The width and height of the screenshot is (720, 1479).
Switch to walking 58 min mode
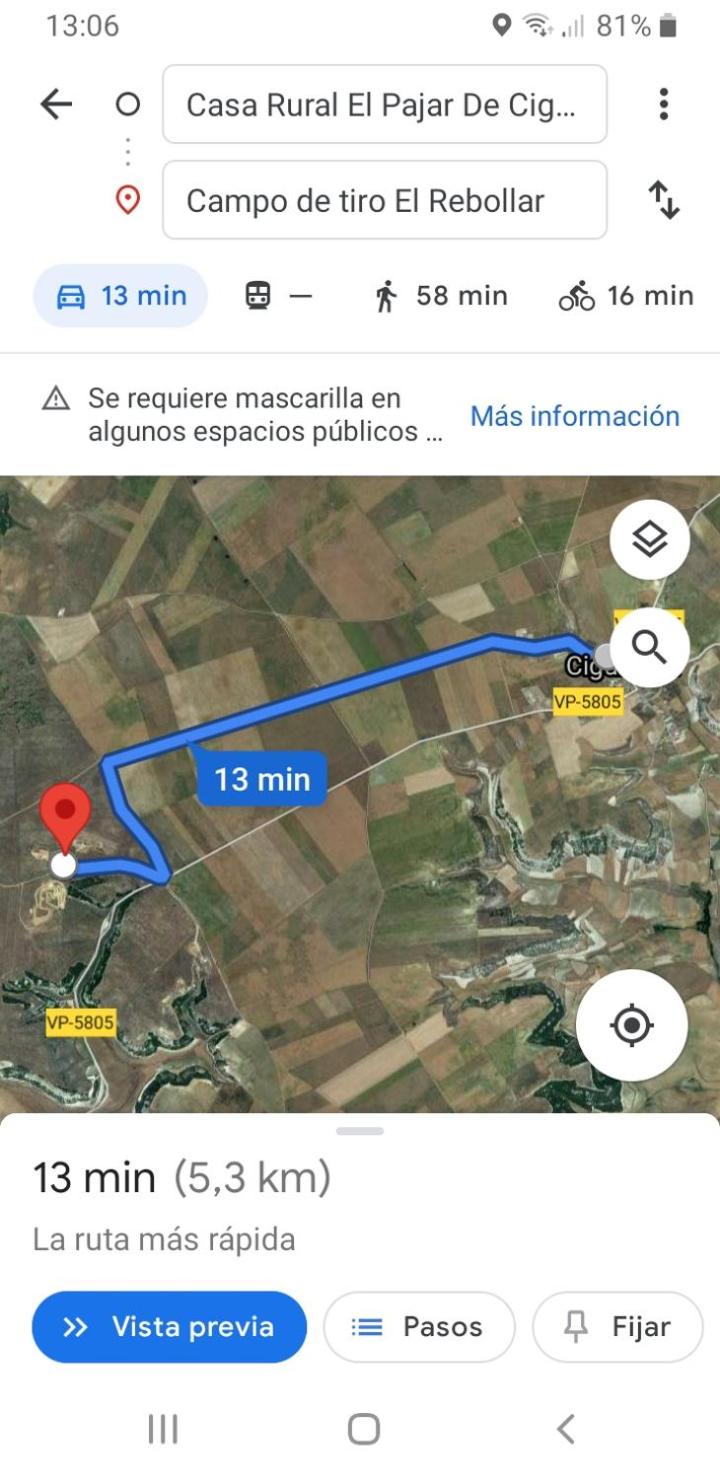click(x=441, y=296)
